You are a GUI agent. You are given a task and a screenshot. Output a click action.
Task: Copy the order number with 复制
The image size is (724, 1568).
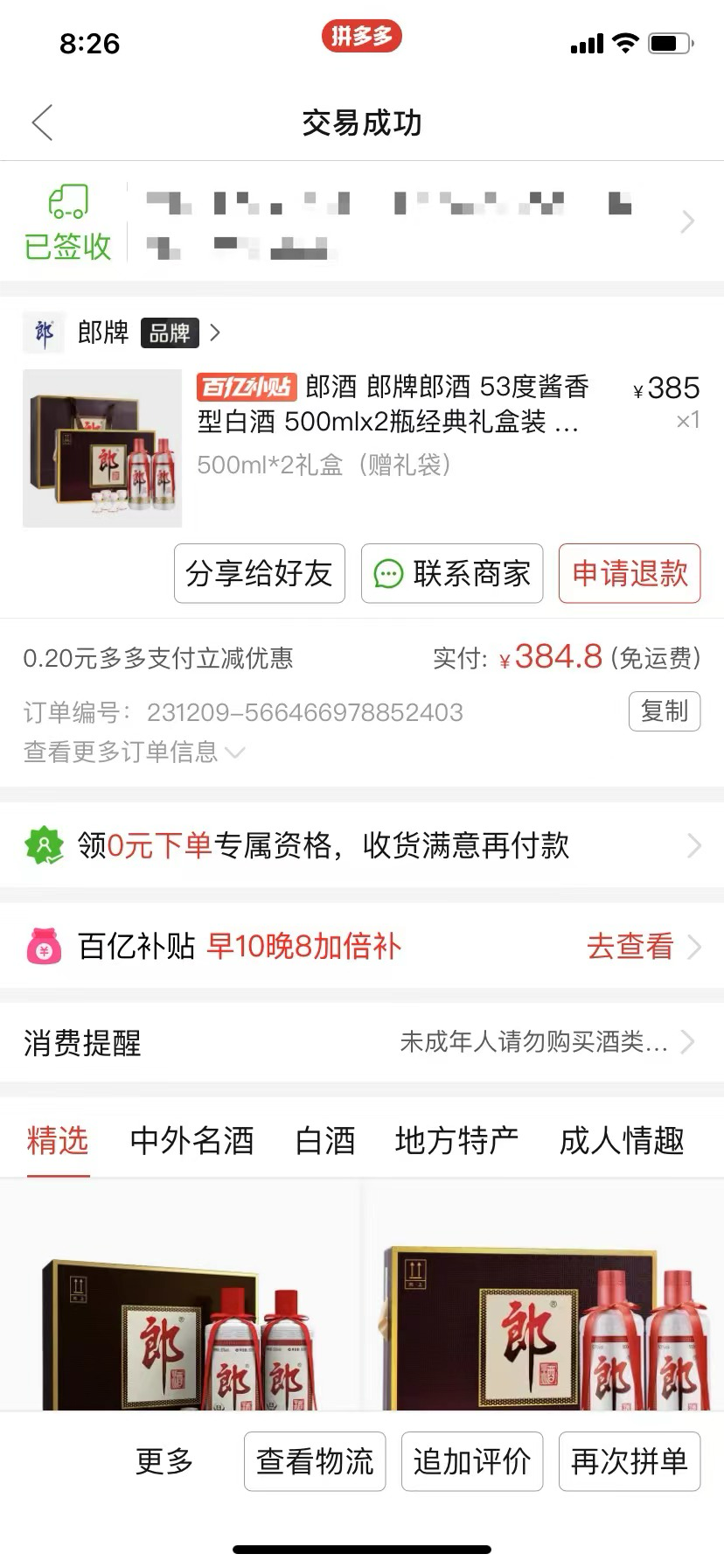[x=665, y=711]
